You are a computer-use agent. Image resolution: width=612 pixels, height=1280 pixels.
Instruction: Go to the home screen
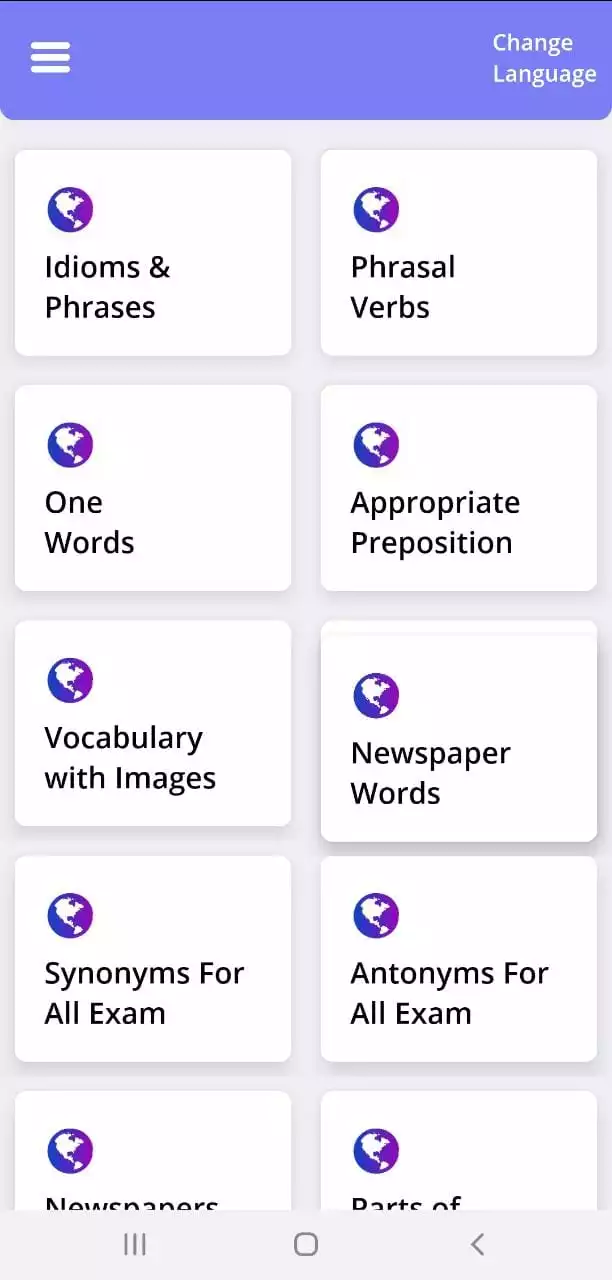(x=306, y=1244)
